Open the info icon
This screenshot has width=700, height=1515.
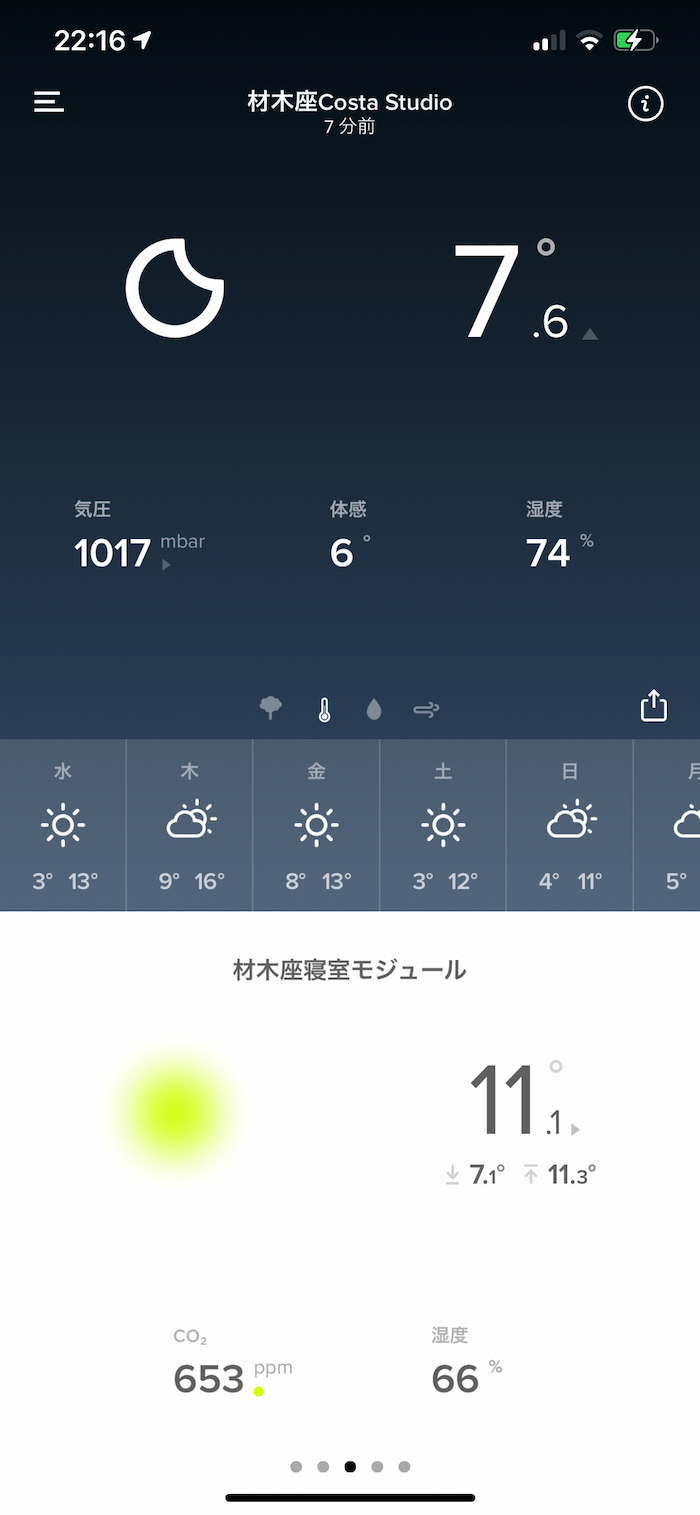tap(645, 103)
